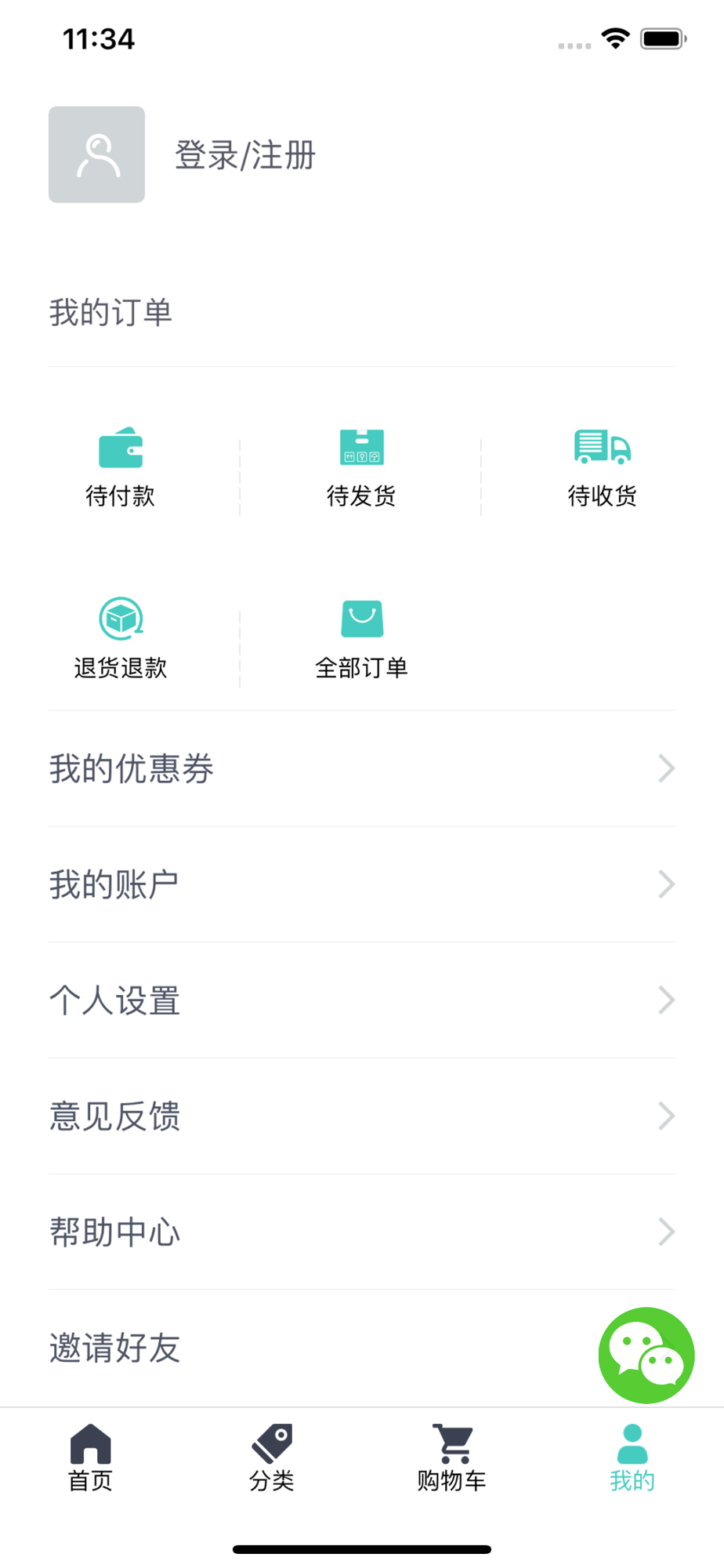Check 待收货 orders
724x1568 pixels.
602,468
